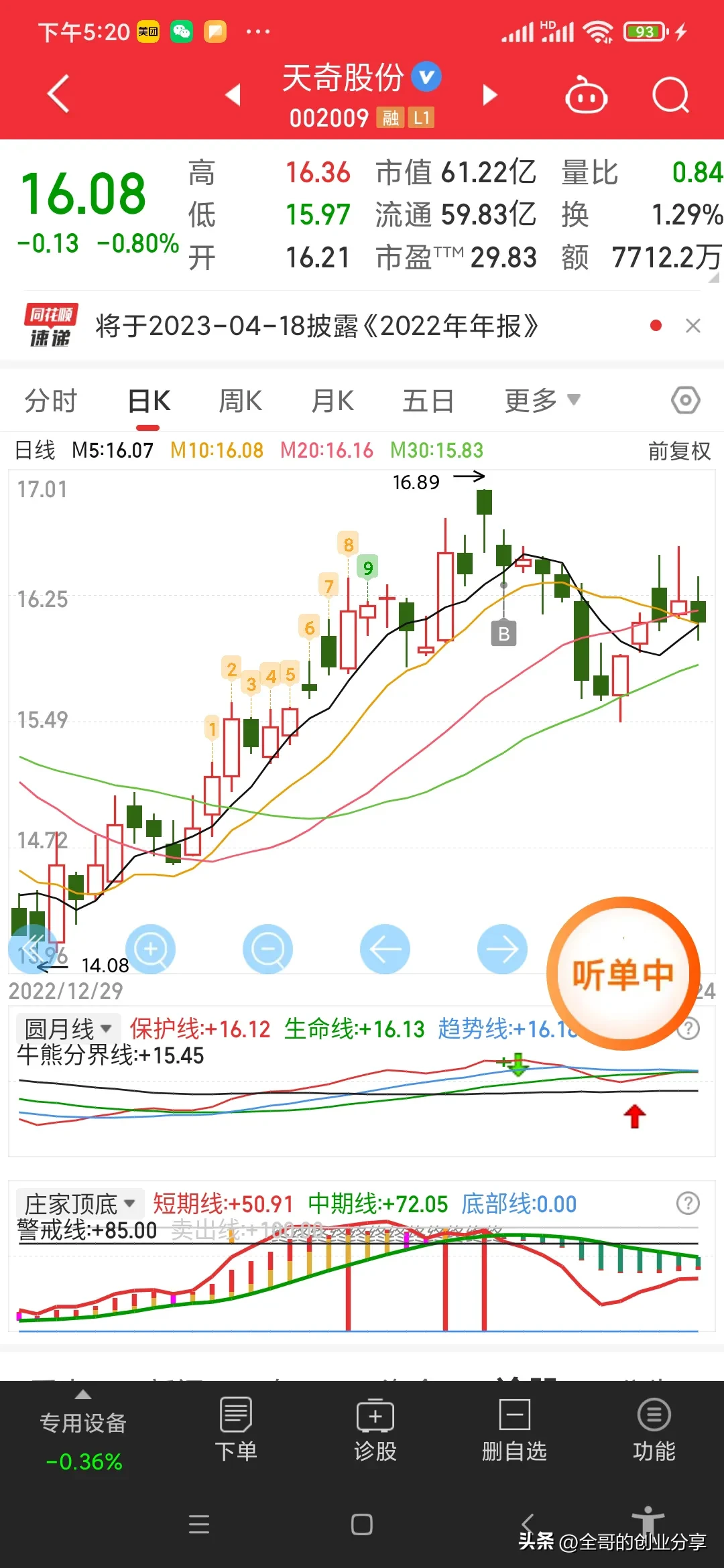The height and width of the screenshot is (1568, 724).
Task: Switch to the 五日 tab
Action: [x=428, y=401]
